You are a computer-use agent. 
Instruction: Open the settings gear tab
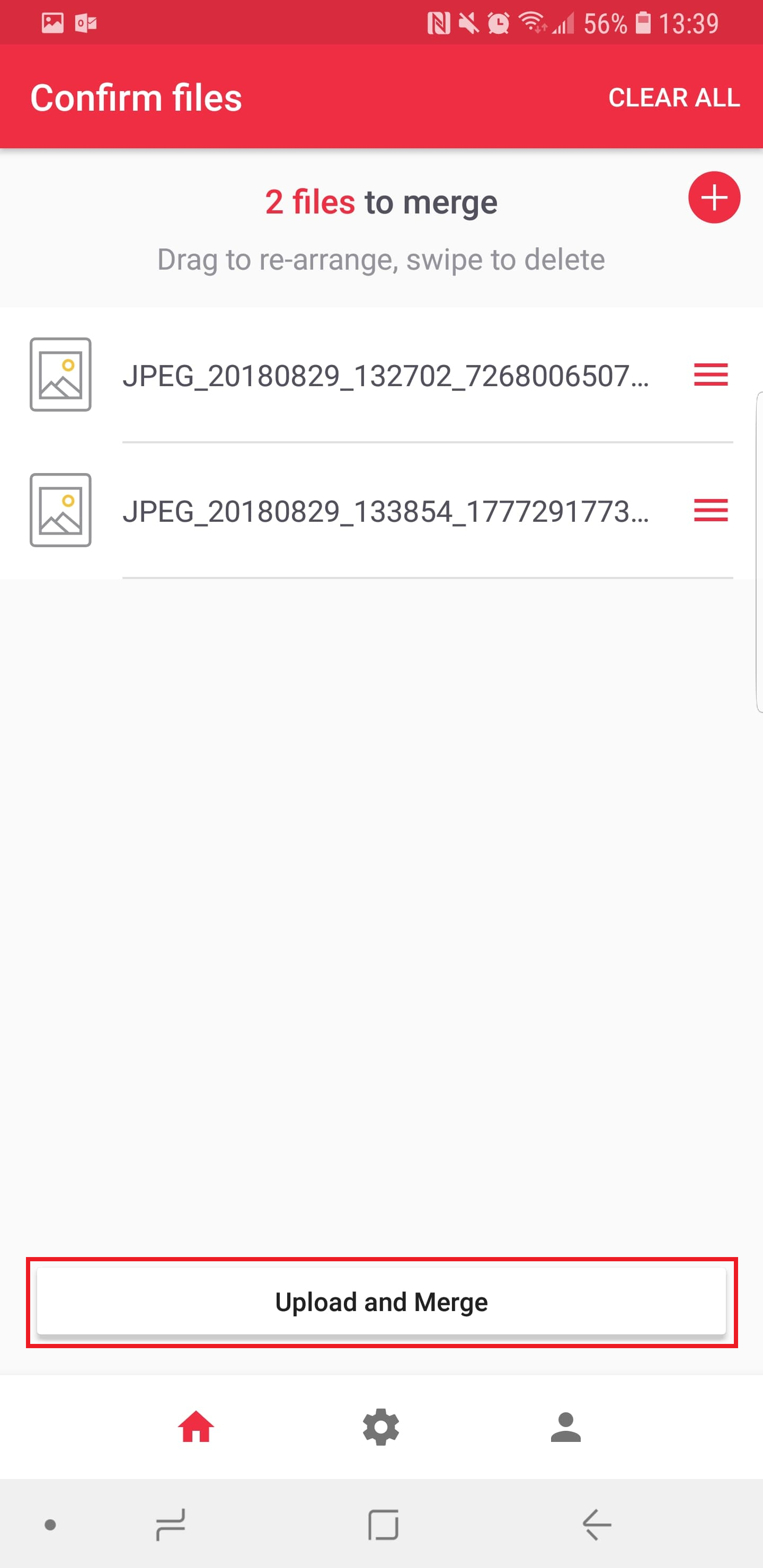pyautogui.click(x=381, y=1428)
